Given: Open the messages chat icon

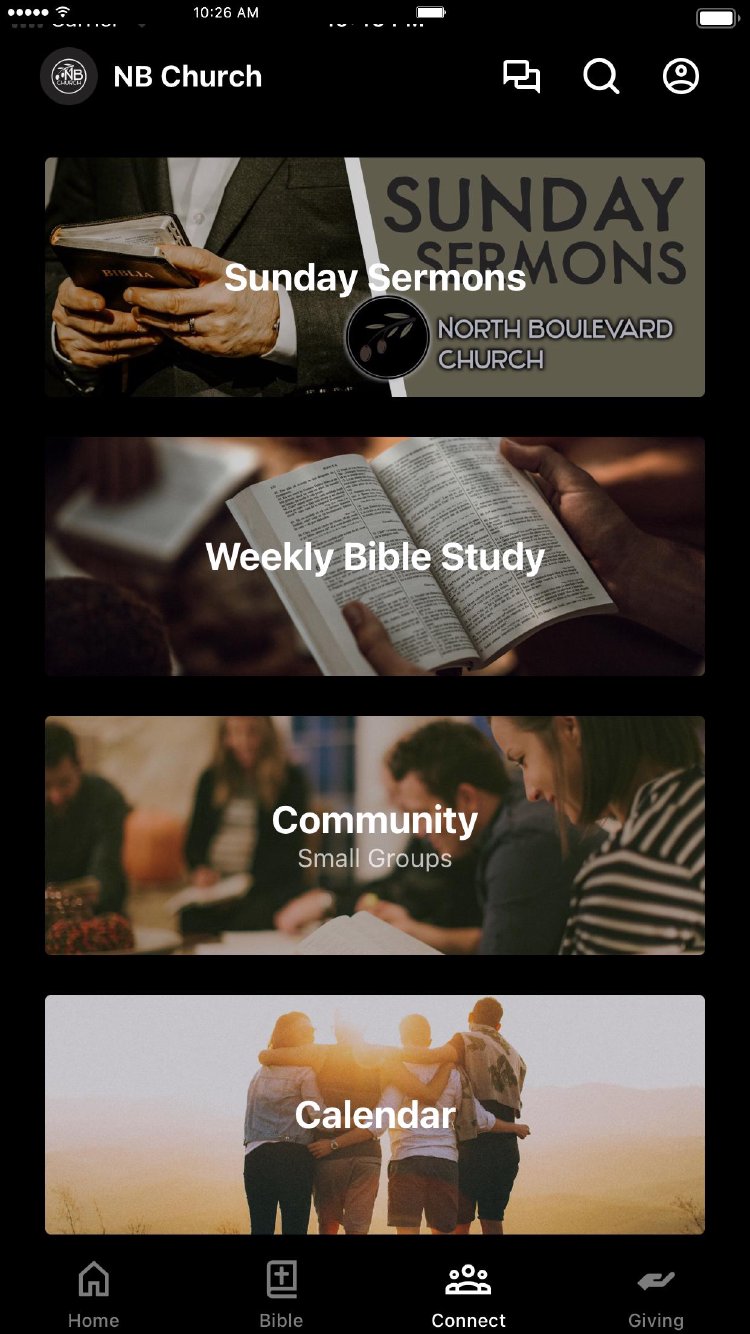Looking at the screenshot, I should point(521,77).
